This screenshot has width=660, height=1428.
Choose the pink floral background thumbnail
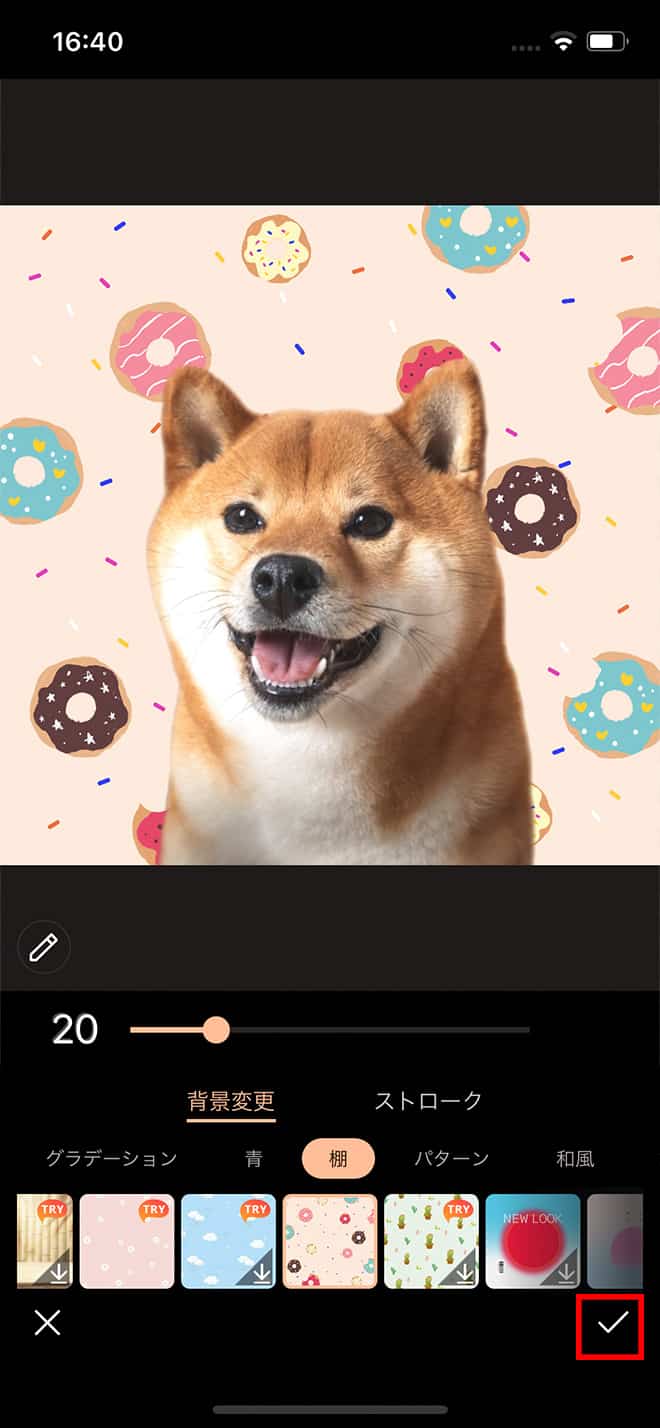pyautogui.click(x=127, y=1241)
